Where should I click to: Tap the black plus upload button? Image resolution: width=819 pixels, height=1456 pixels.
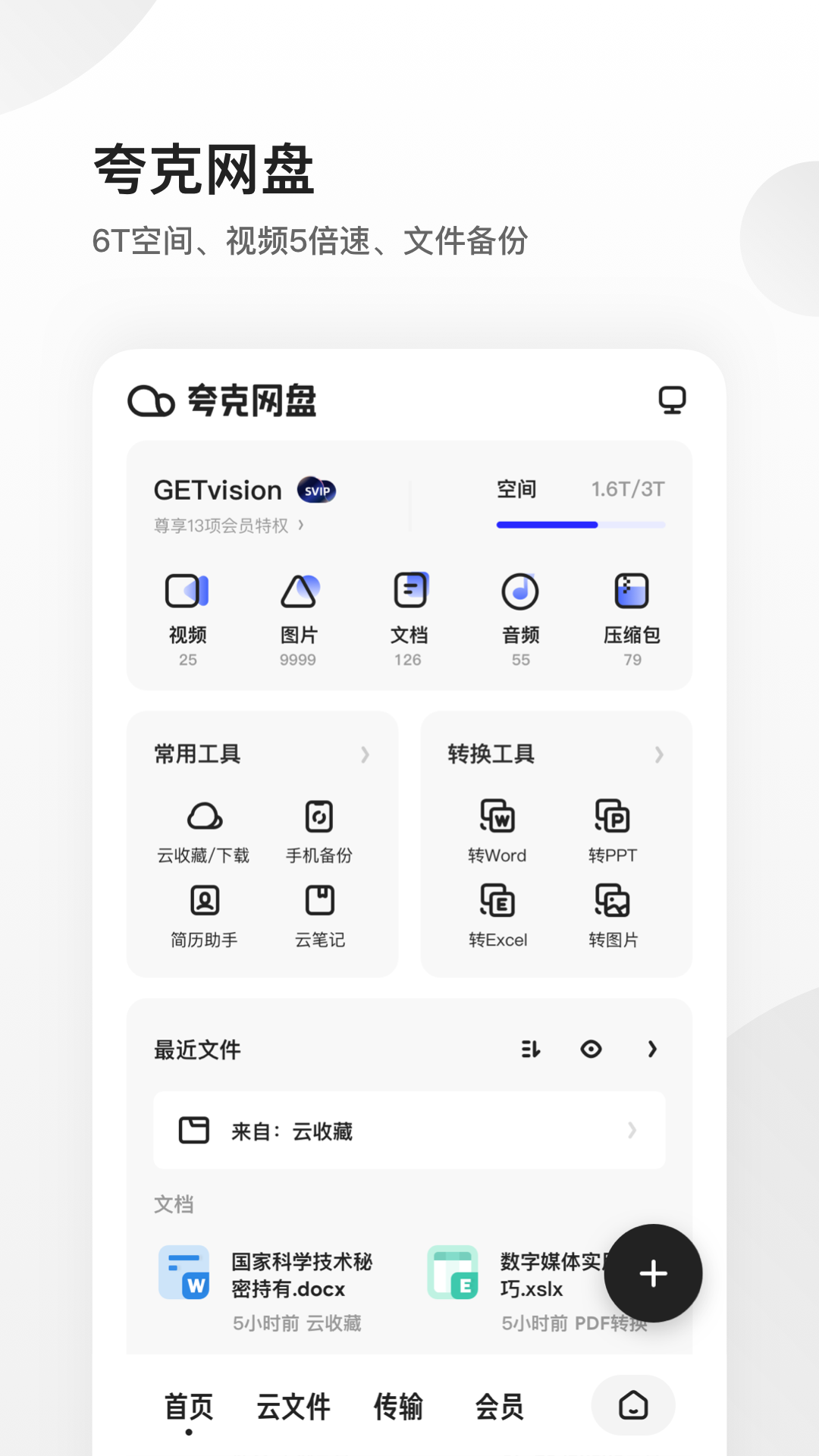coord(652,1272)
